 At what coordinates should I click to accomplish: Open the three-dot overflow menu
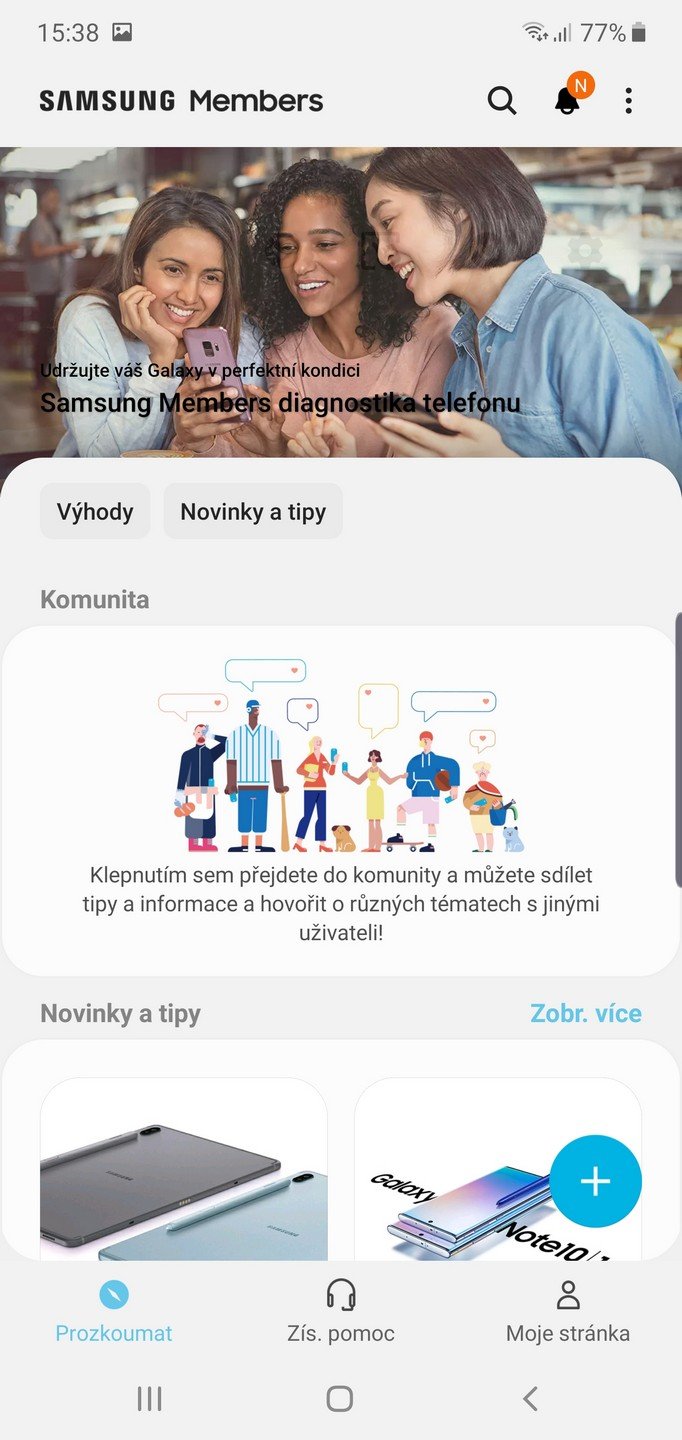[x=628, y=101]
